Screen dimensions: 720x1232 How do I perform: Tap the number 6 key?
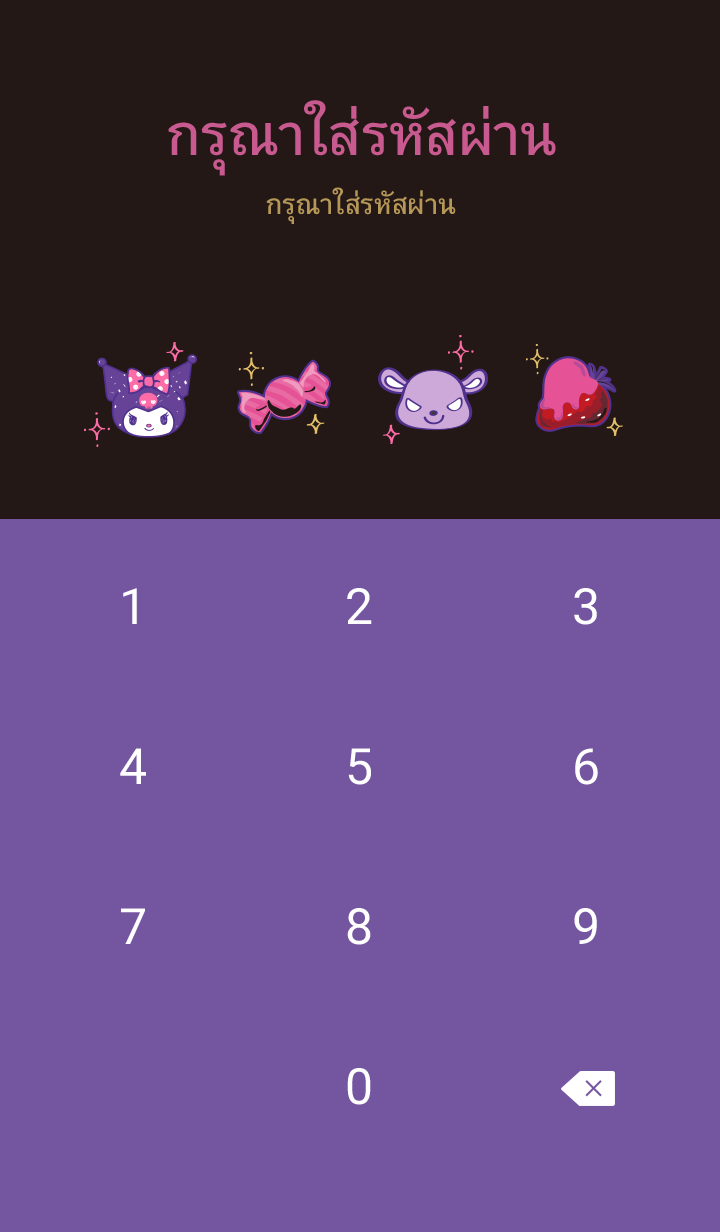coord(585,767)
